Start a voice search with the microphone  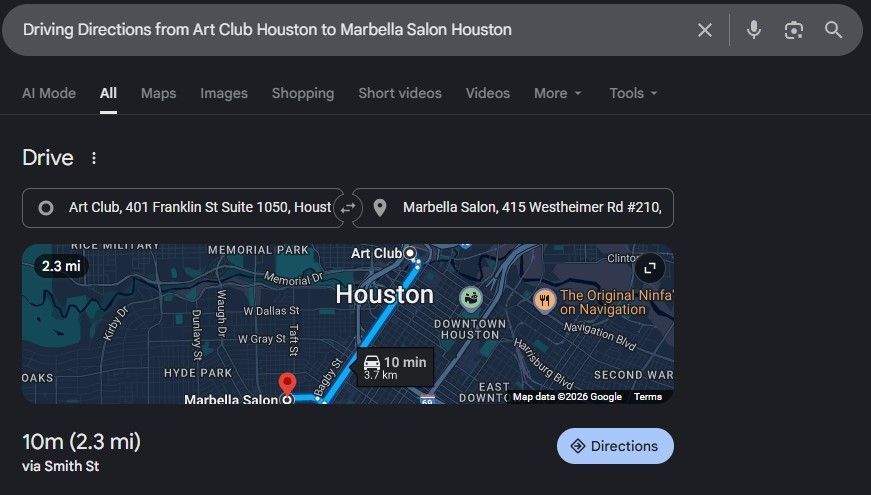(x=754, y=30)
